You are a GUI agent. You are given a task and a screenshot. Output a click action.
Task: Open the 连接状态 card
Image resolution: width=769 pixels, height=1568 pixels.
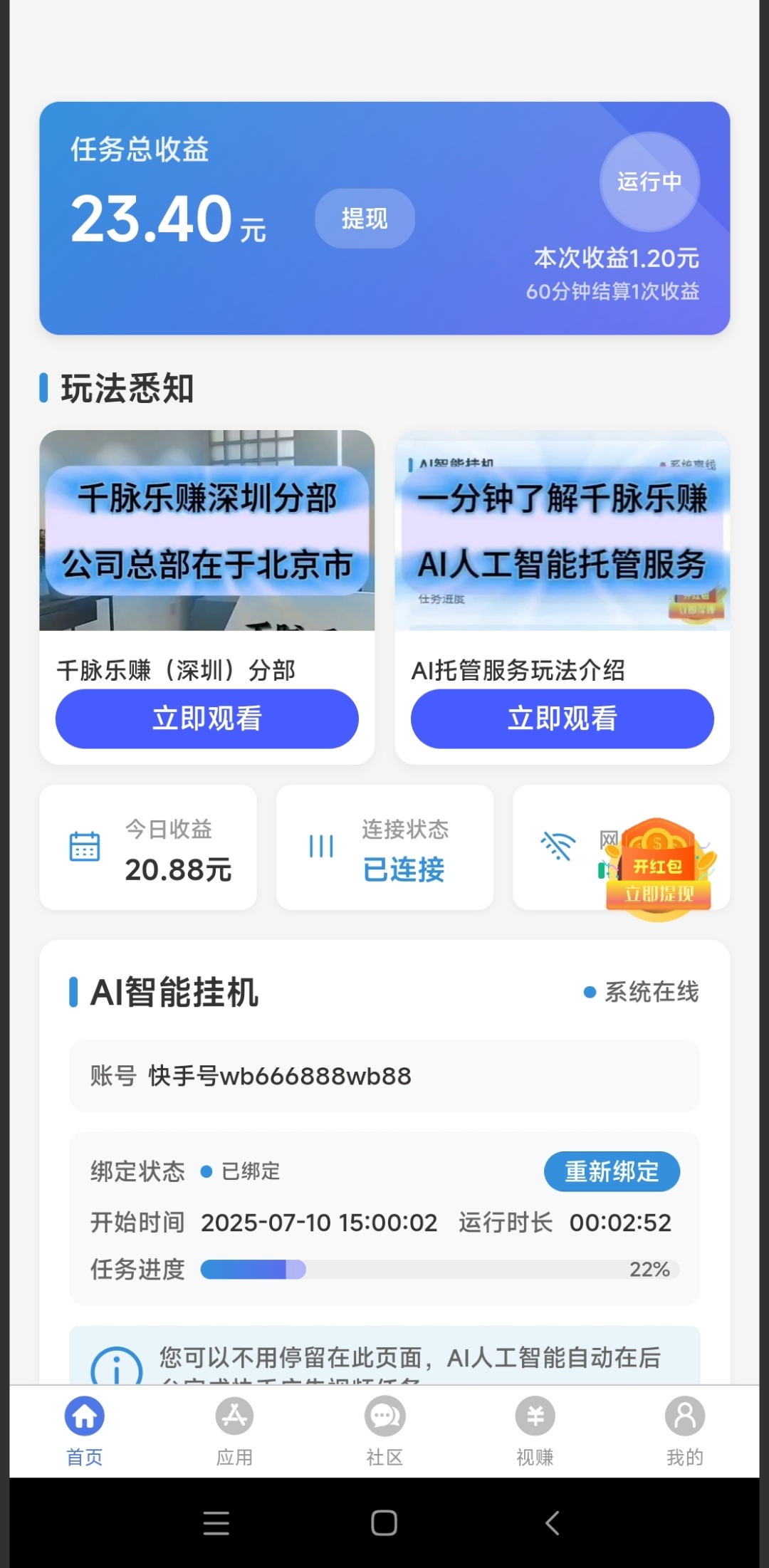[x=384, y=847]
